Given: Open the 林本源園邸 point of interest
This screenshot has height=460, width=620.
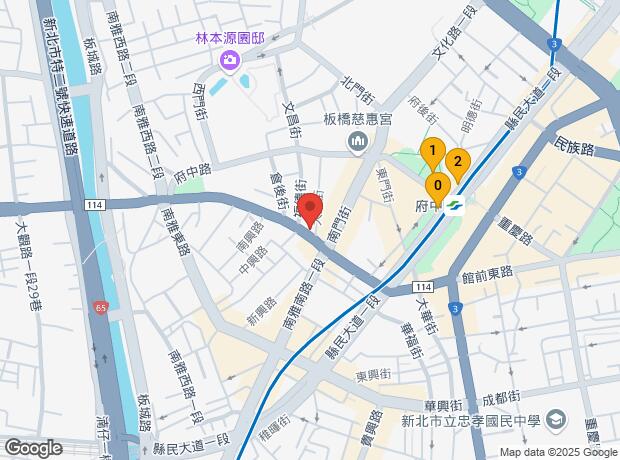Looking at the screenshot, I should [229, 63].
